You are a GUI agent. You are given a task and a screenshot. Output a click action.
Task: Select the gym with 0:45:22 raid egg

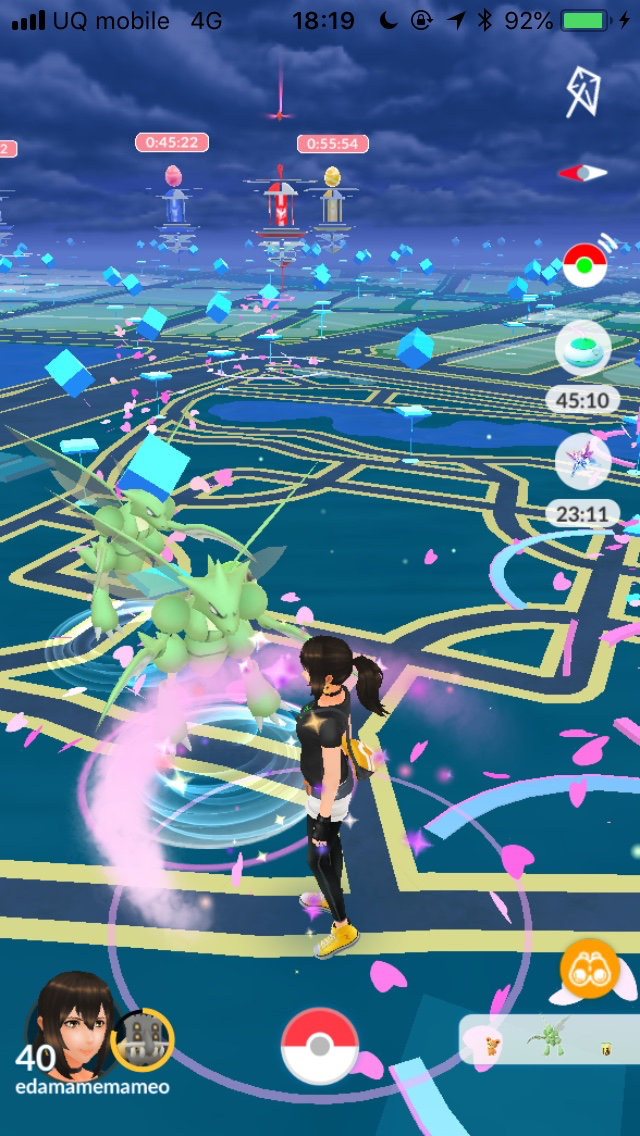click(x=175, y=208)
